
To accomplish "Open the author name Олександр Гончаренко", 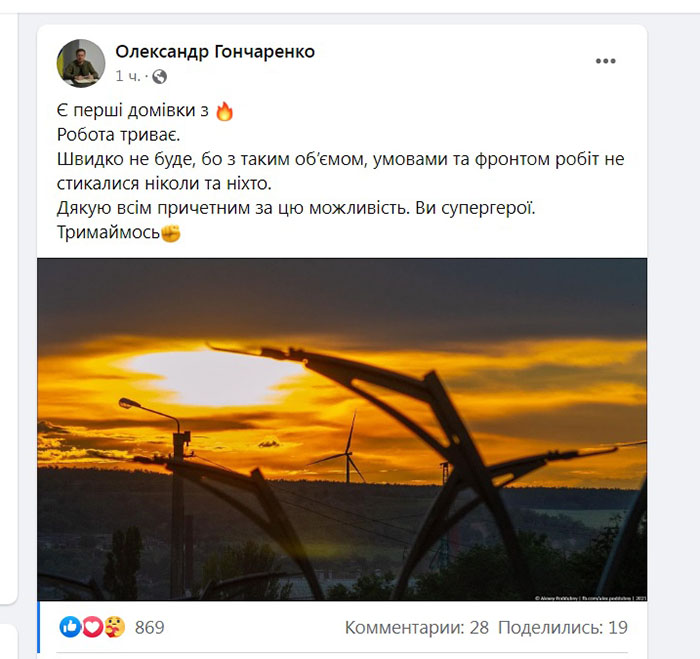I will click(x=215, y=52).
